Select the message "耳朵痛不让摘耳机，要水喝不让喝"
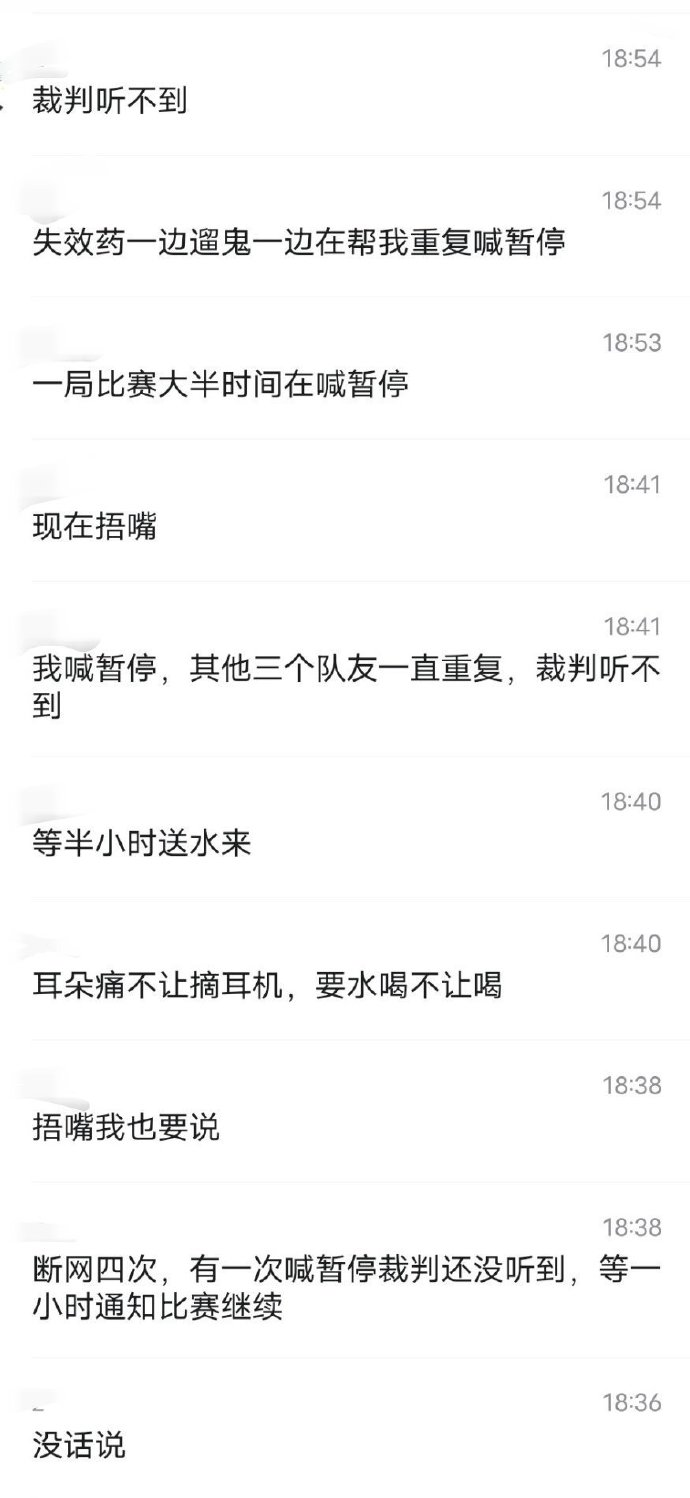The width and height of the screenshot is (690, 1498). (x=267, y=986)
